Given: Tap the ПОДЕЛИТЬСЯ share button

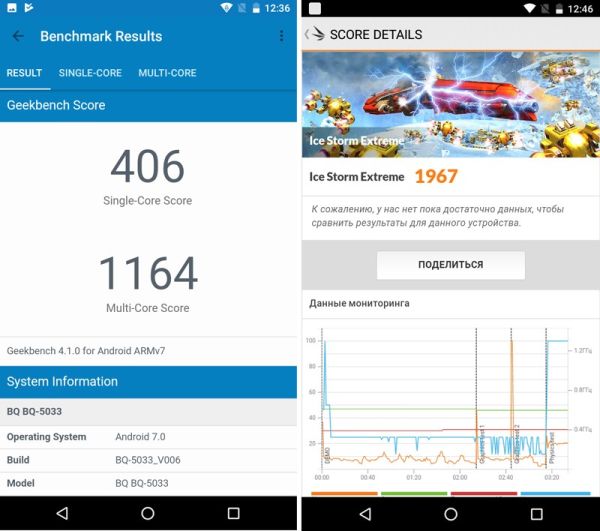Looking at the screenshot, I should tap(450, 265).
